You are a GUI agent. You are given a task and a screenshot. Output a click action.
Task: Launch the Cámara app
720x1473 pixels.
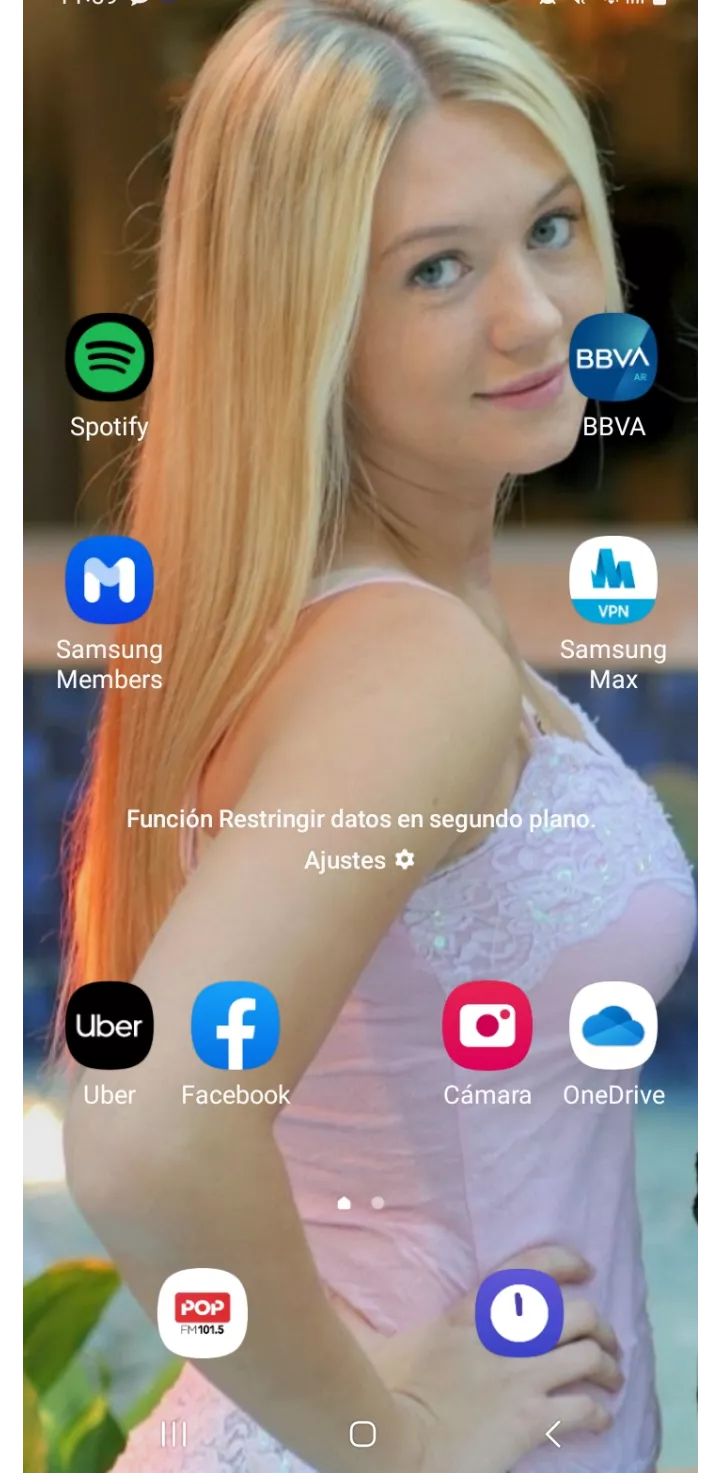pos(487,1025)
